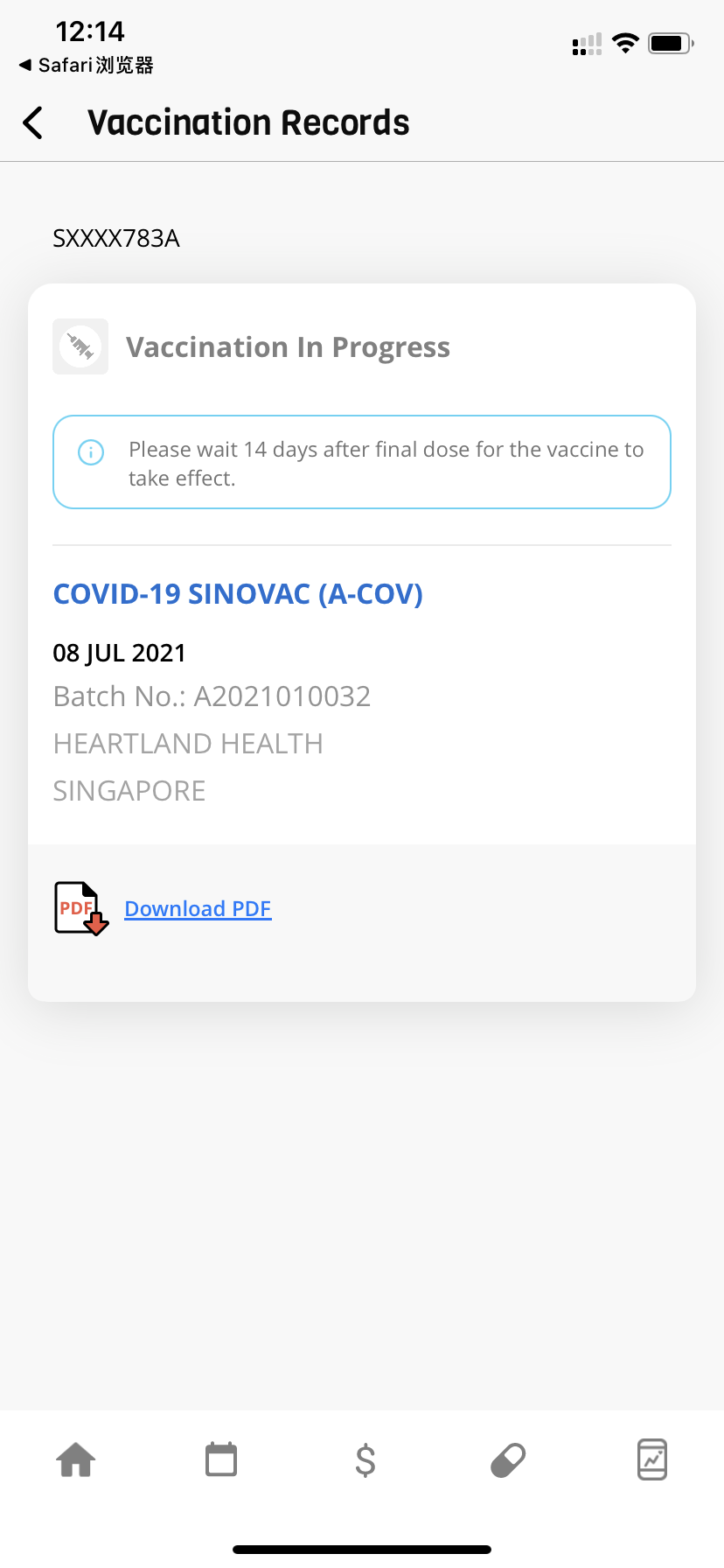The height and width of the screenshot is (1568, 724).
Task: Open the calendar appointments tab
Action: click(x=221, y=1459)
